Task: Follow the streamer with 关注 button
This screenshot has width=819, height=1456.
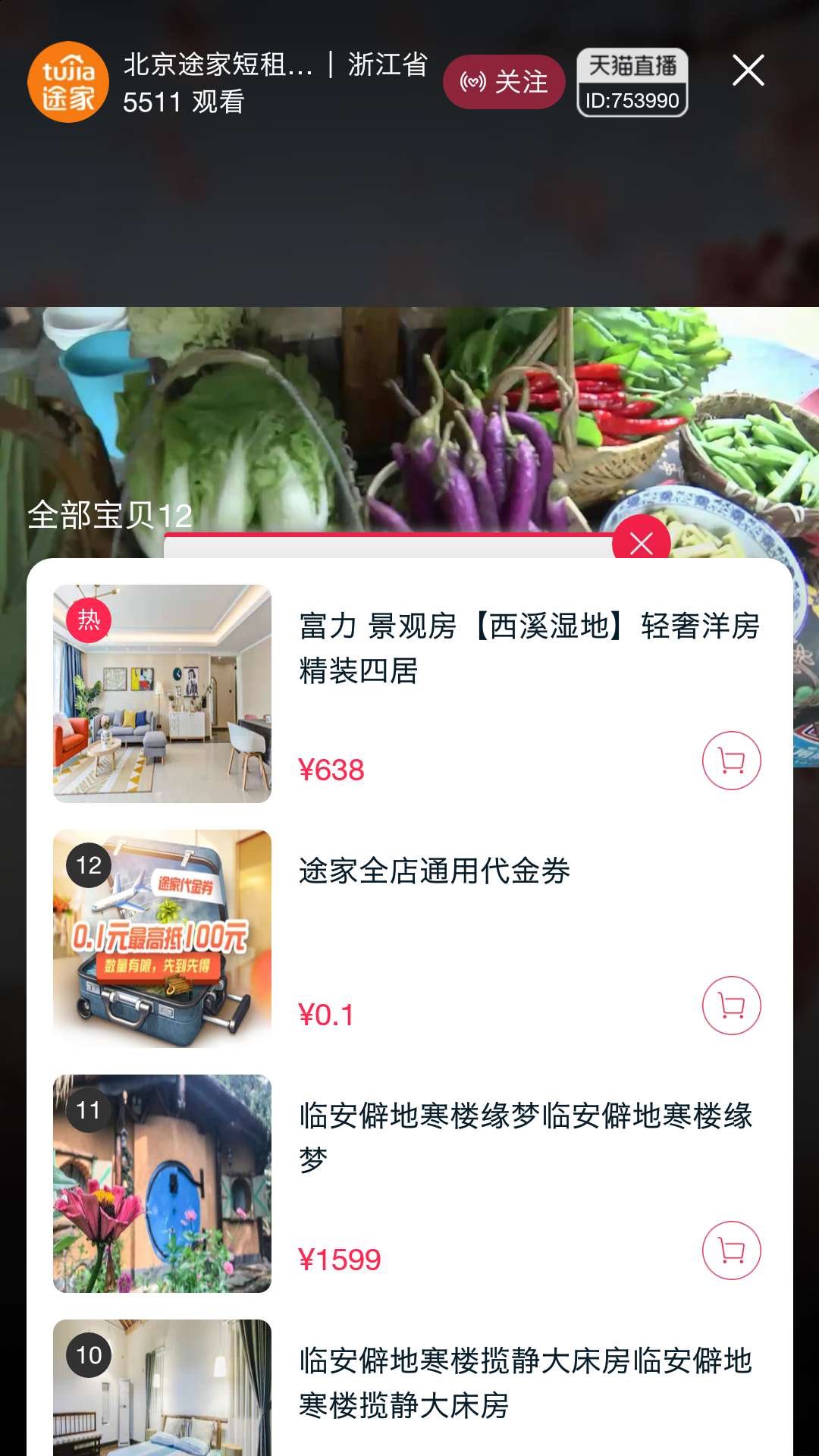Action: coord(504,82)
